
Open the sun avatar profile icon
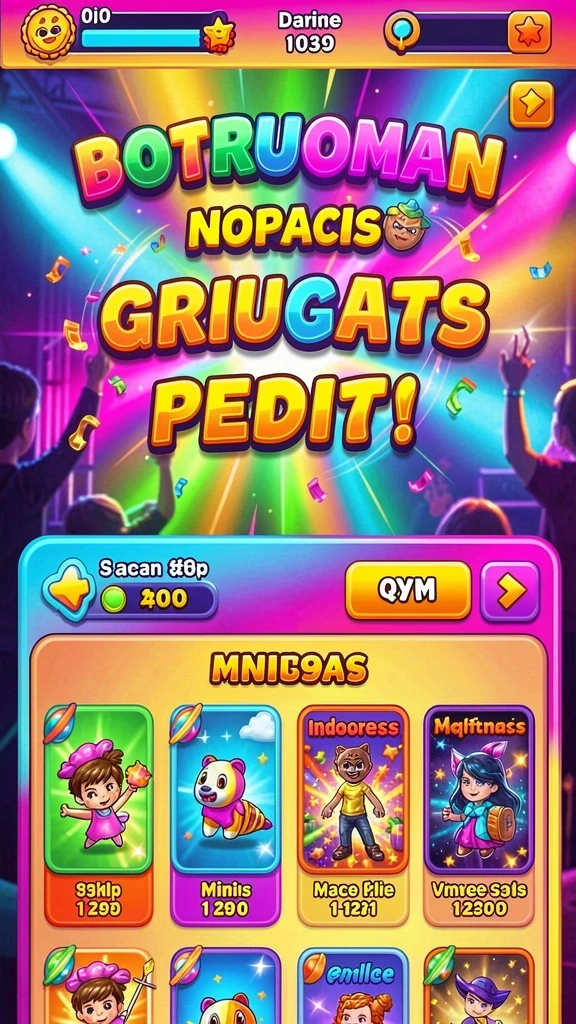[x=48, y=31]
